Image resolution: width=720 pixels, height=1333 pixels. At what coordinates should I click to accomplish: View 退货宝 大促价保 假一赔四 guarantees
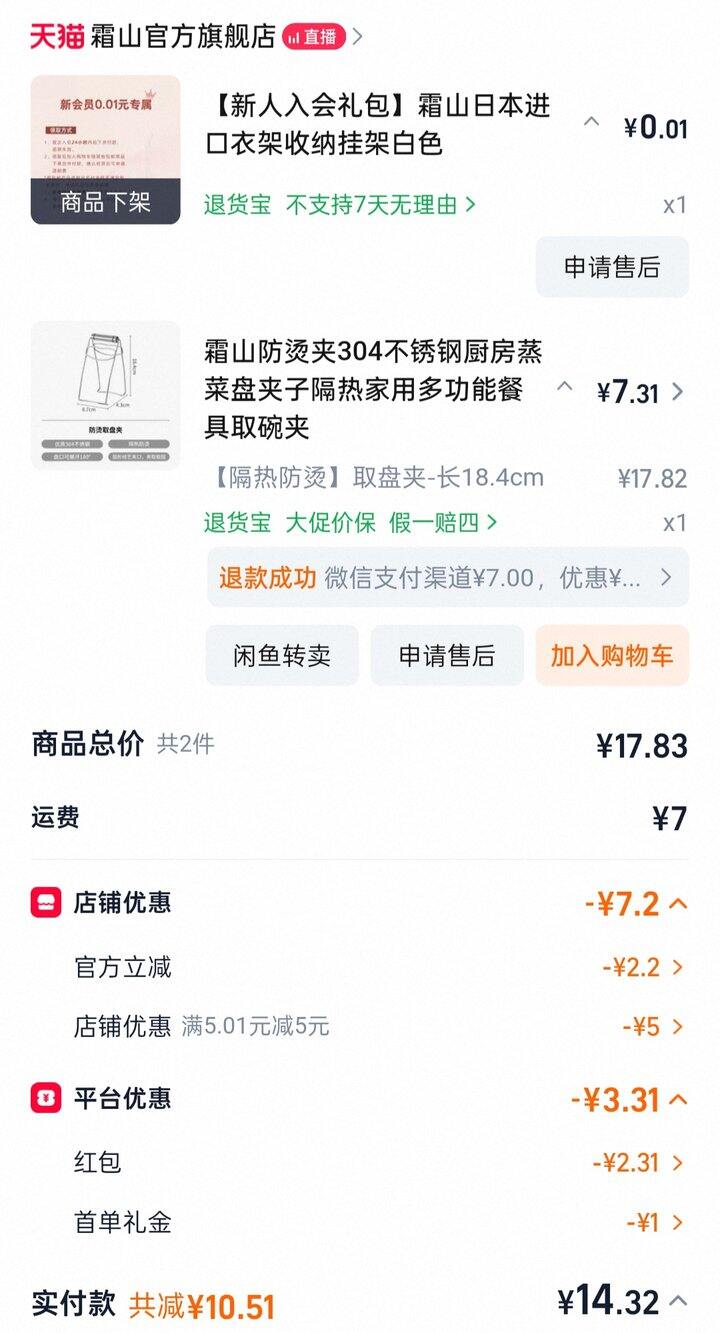[350, 522]
